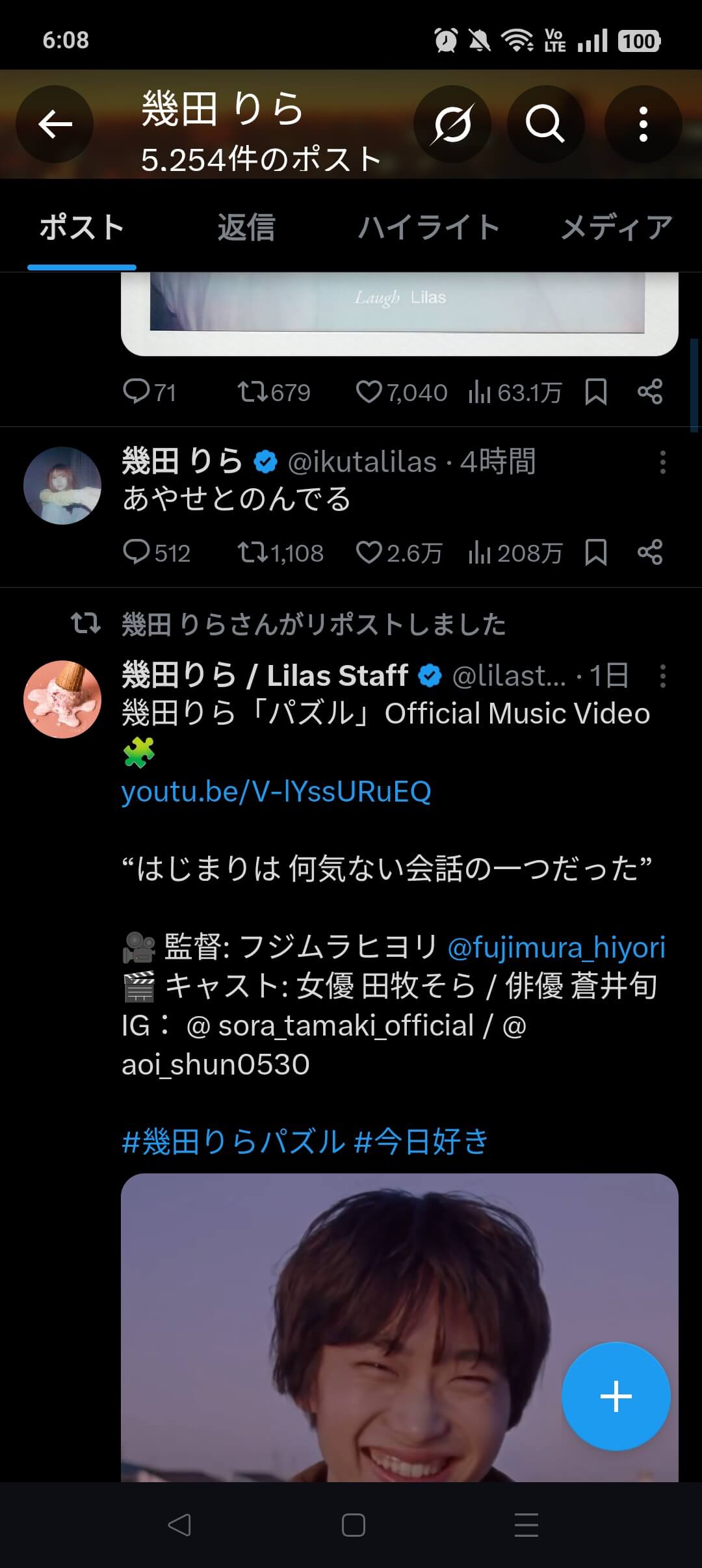Viewport: 702px width, 1568px height.
Task: Switch to the ハイライト tab
Action: click(x=428, y=228)
